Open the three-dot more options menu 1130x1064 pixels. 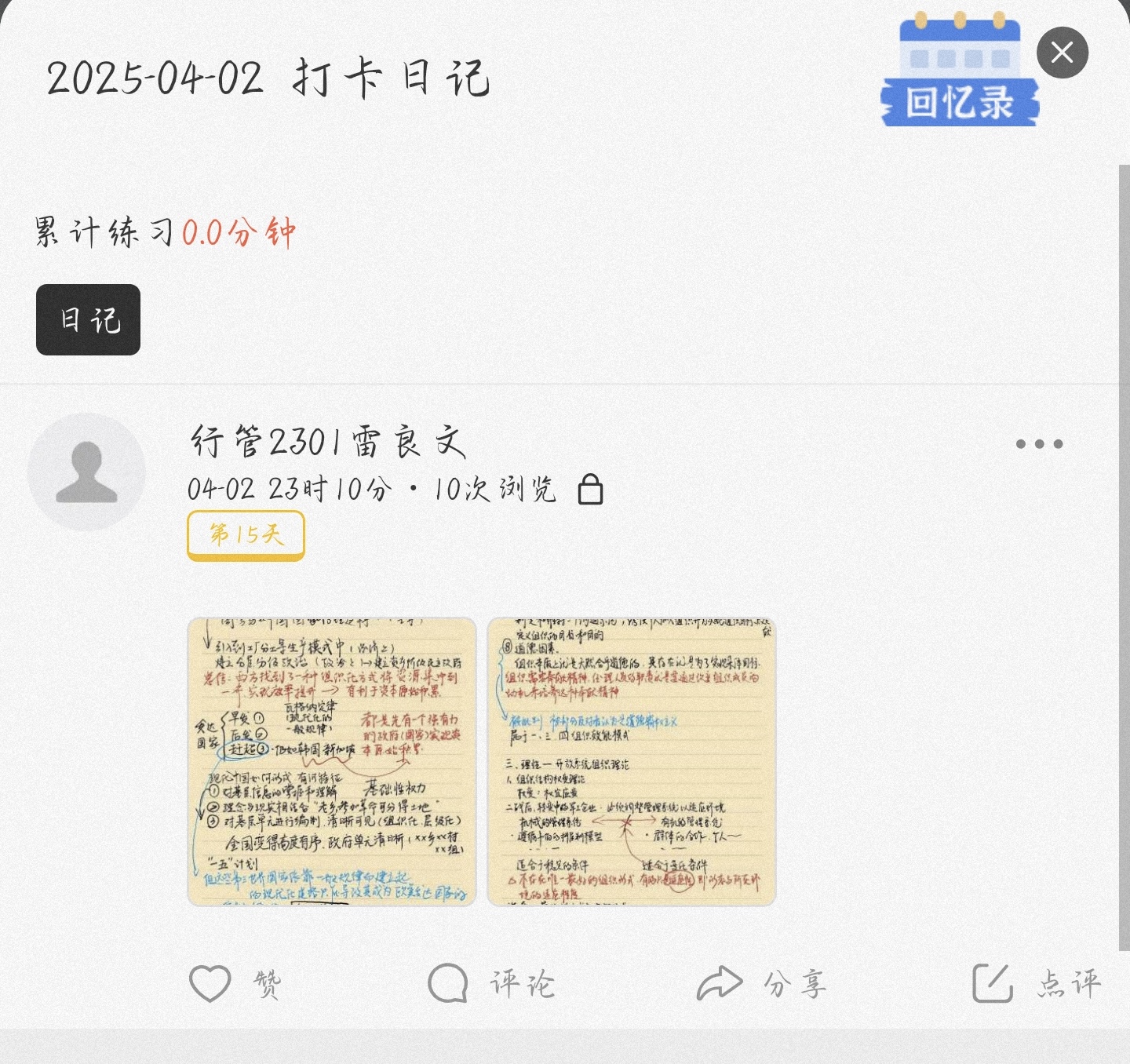[x=1039, y=444]
